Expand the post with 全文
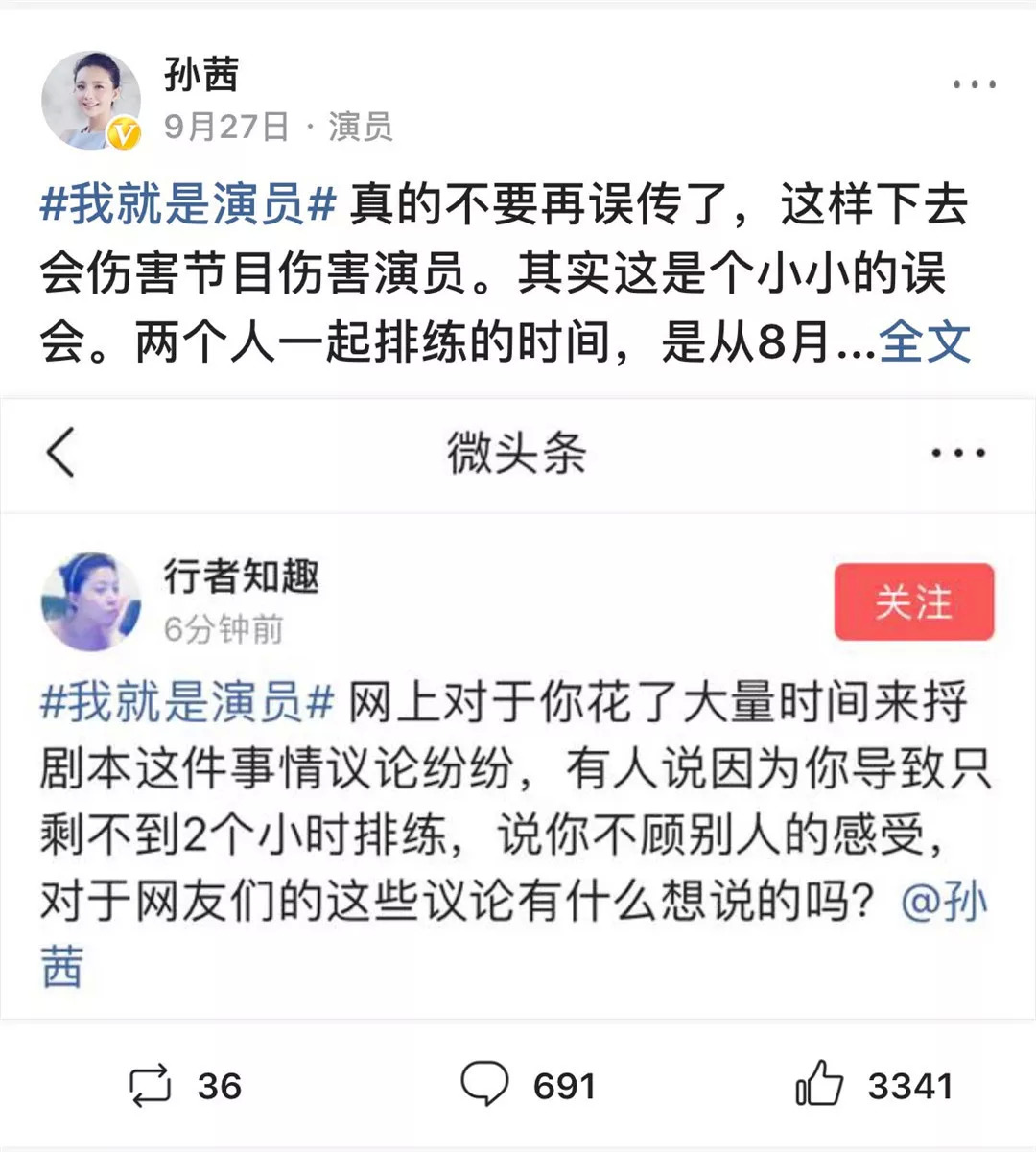Viewport: 1036px width, 1152px height. [925, 341]
